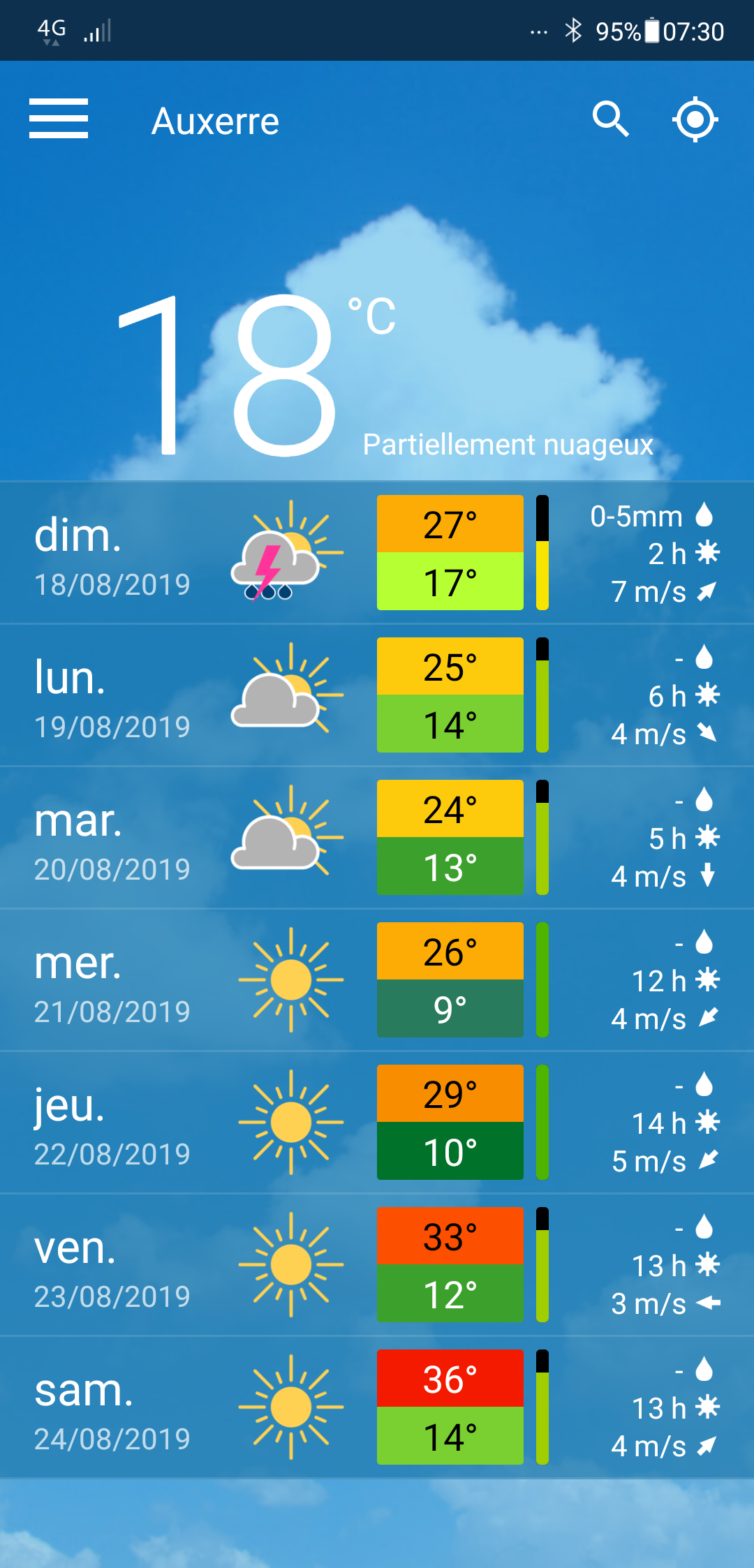Open Sunday 18/08/2019 forecast details
The height and width of the screenshot is (1568, 754).
click(x=377, y=552)
